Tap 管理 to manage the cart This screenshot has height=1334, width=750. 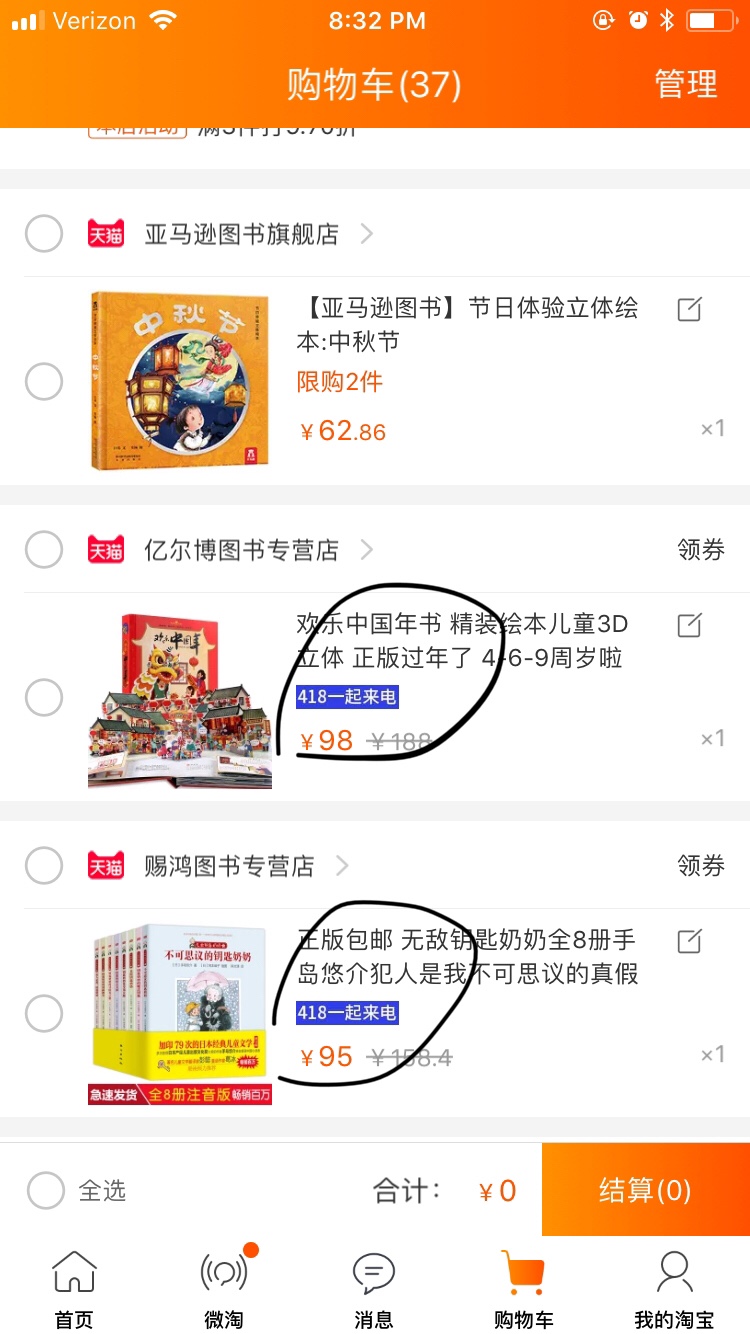(685, 84)
